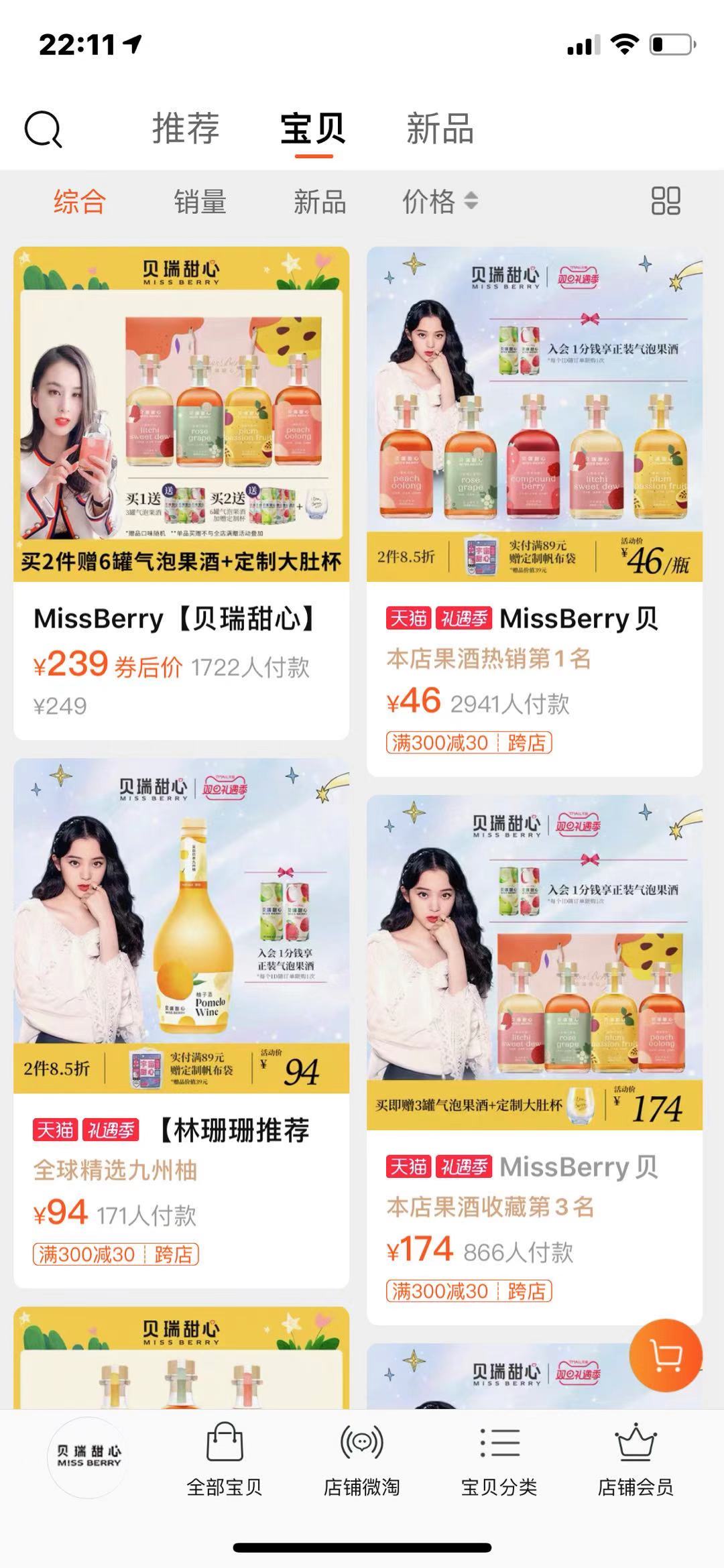This screenshot has width=724, height=1568.
Task: Open the ¥174 MissBerry product card
Action: pos(534,1060)
